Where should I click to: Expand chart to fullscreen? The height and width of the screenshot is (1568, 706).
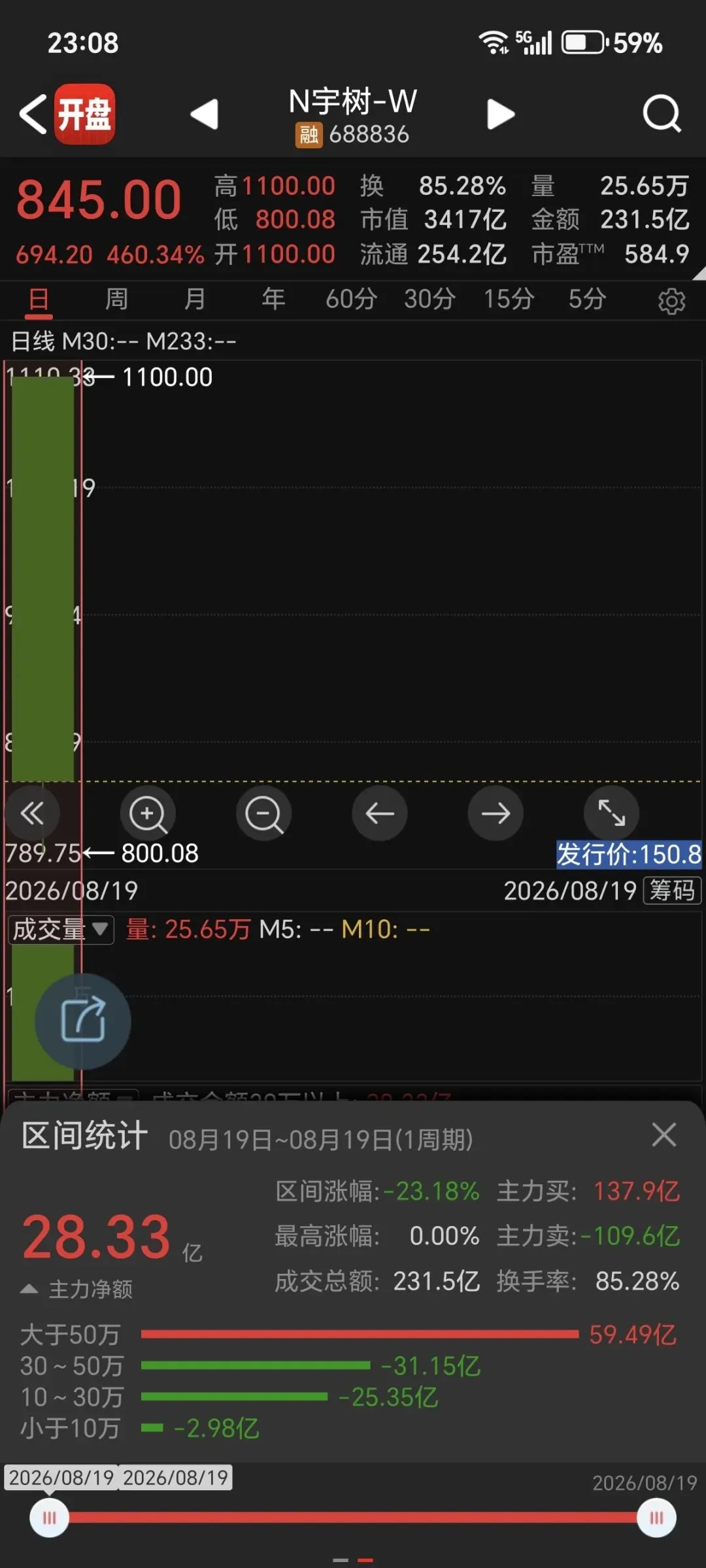(611, 813)
